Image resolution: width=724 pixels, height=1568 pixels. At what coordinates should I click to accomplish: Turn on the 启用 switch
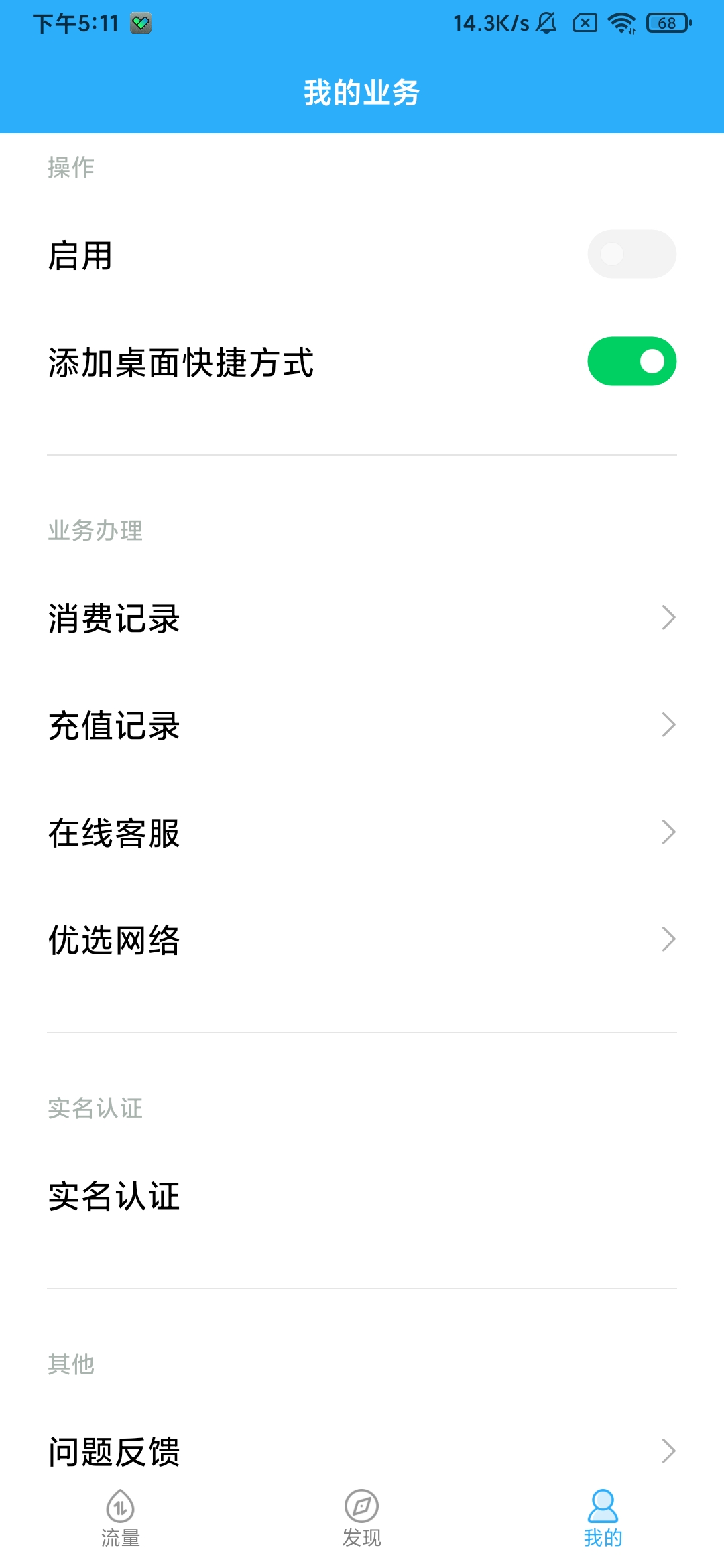pos(631,254)
